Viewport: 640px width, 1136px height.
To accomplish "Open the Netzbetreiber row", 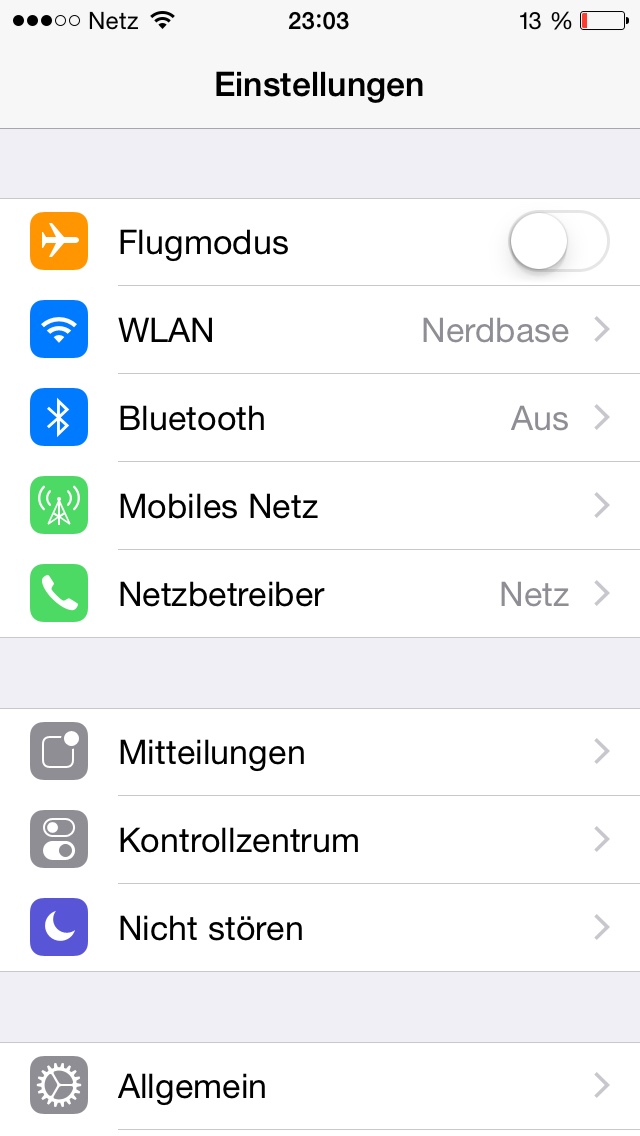I will coord(320,594).
